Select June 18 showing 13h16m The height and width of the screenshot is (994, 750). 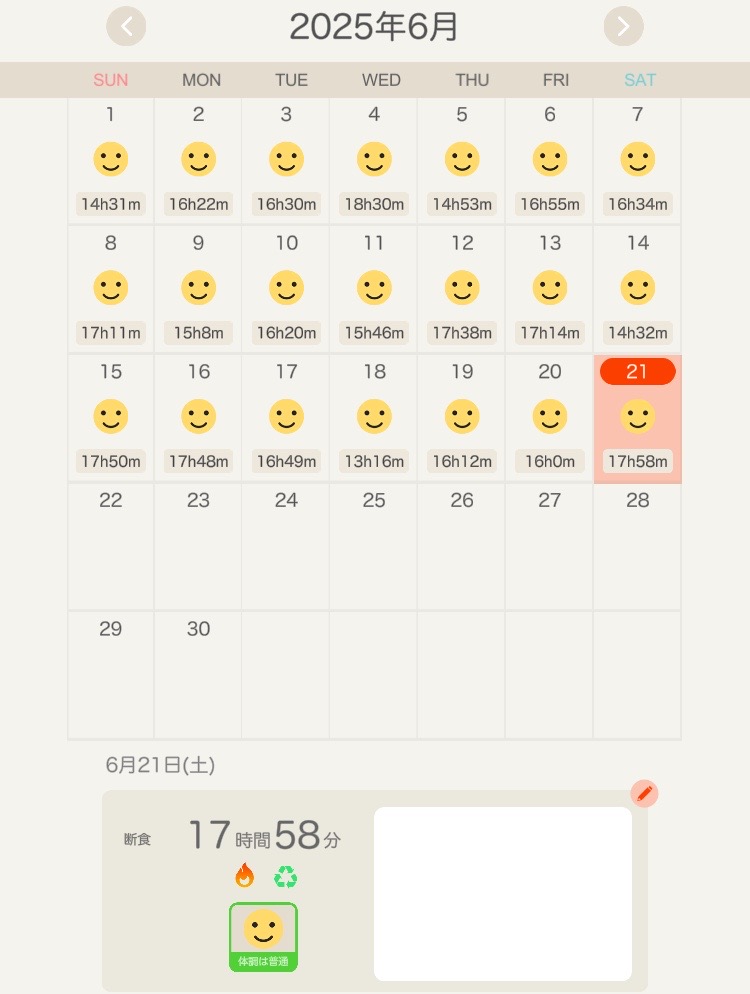click(x=374, y=418)
